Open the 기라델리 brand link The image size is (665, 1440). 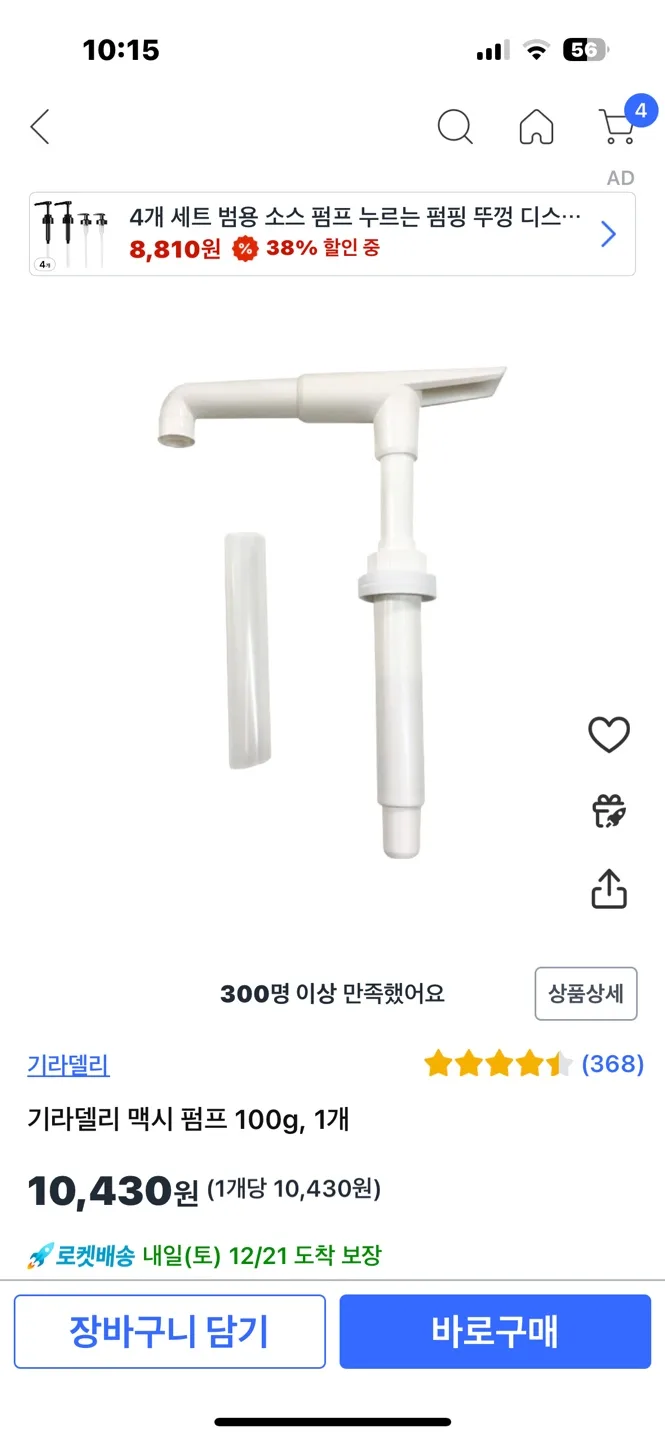coord(68,1065)
